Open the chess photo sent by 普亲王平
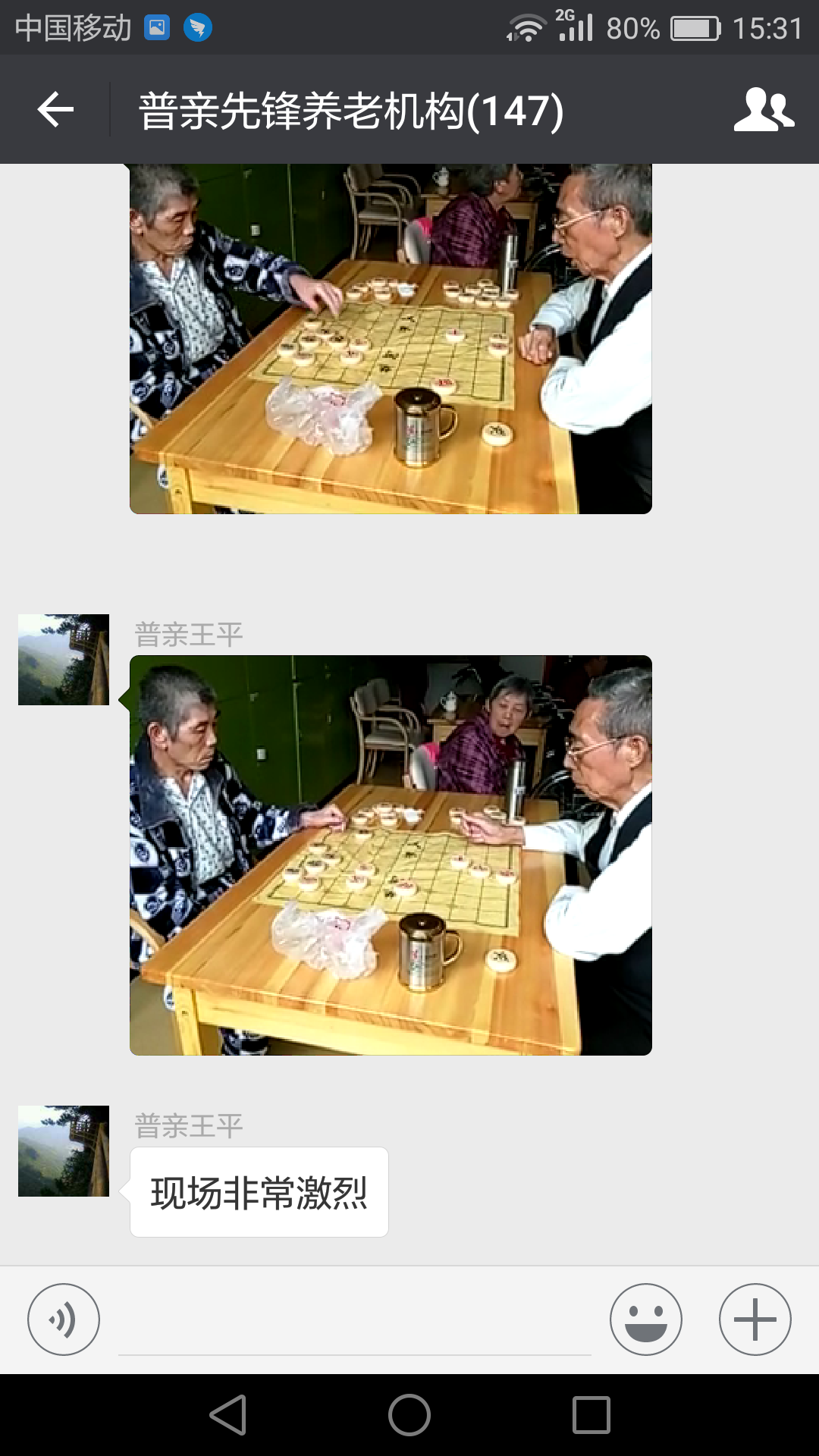Viewport: 819px width, 1456px height. [391, 855]
